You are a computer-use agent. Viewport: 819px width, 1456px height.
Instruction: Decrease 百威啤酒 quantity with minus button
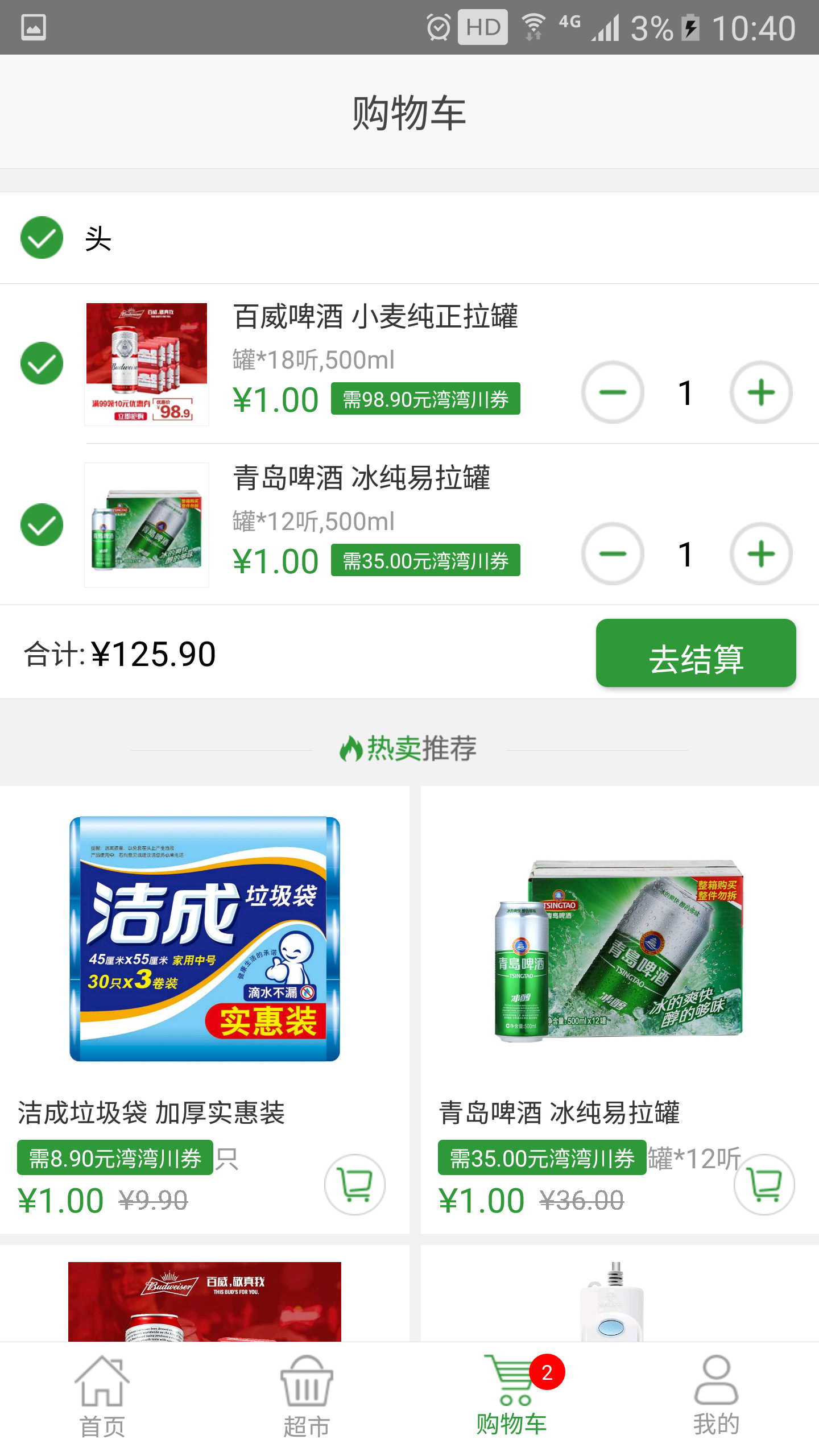click(x=613, y=392)
